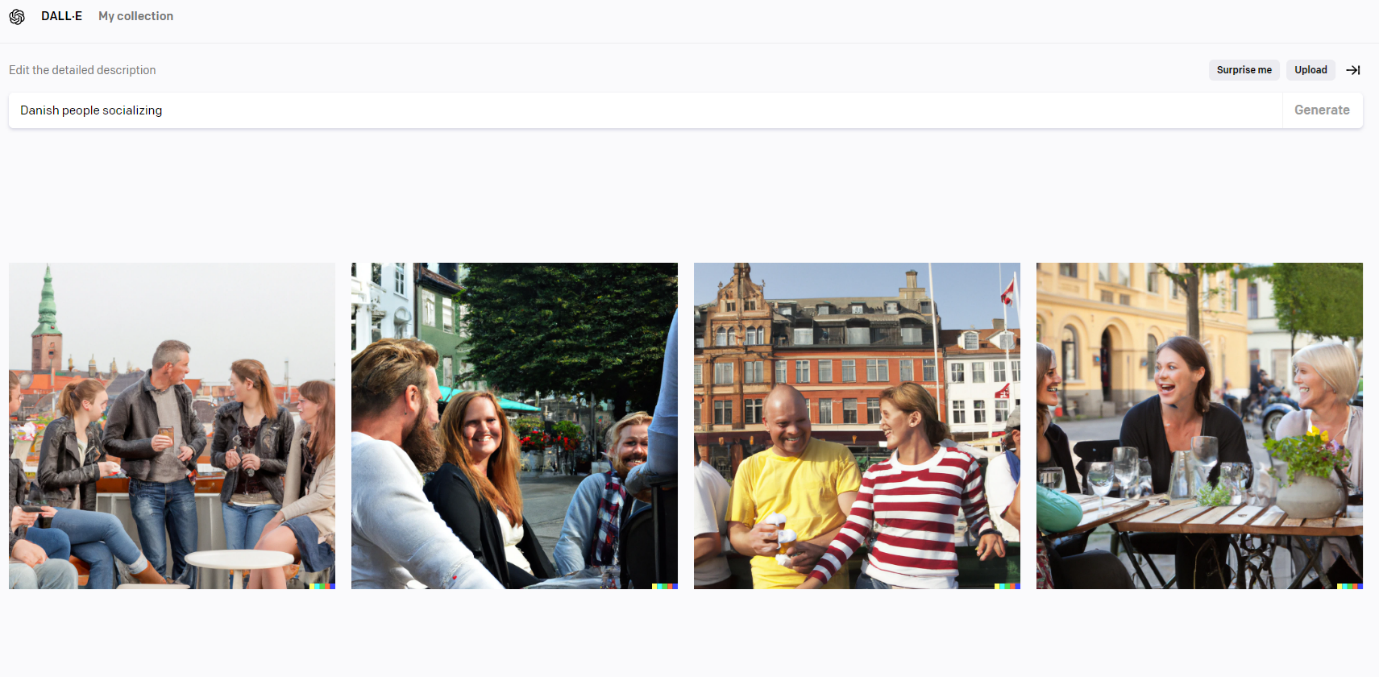The width and height of the screenshot is (1379, 677).
Task: Tap the OpenAI logo home icon
Action: 17,16
